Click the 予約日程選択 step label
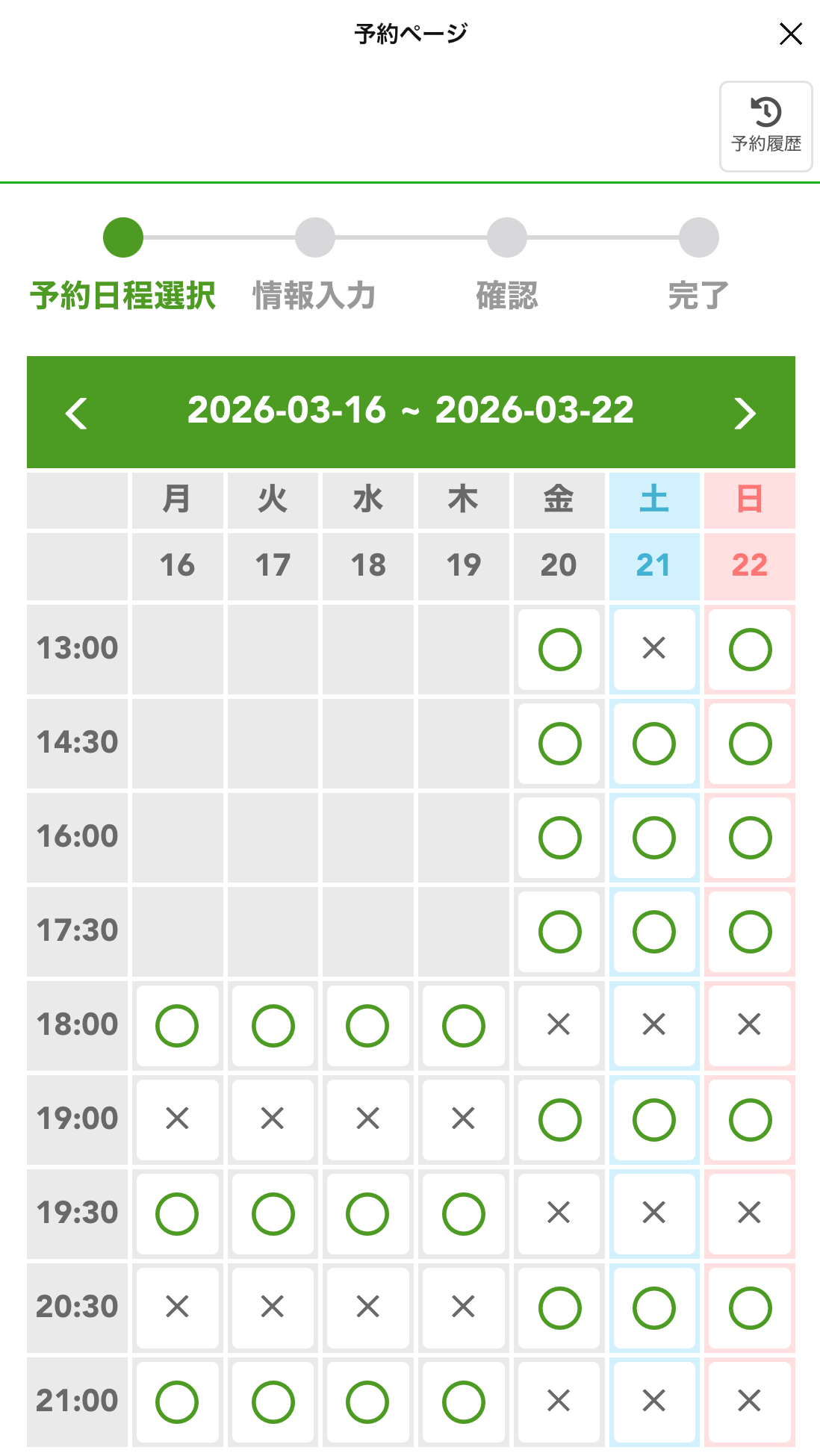Viewport: 820px width, 1456px height. (x=123, y=296)
